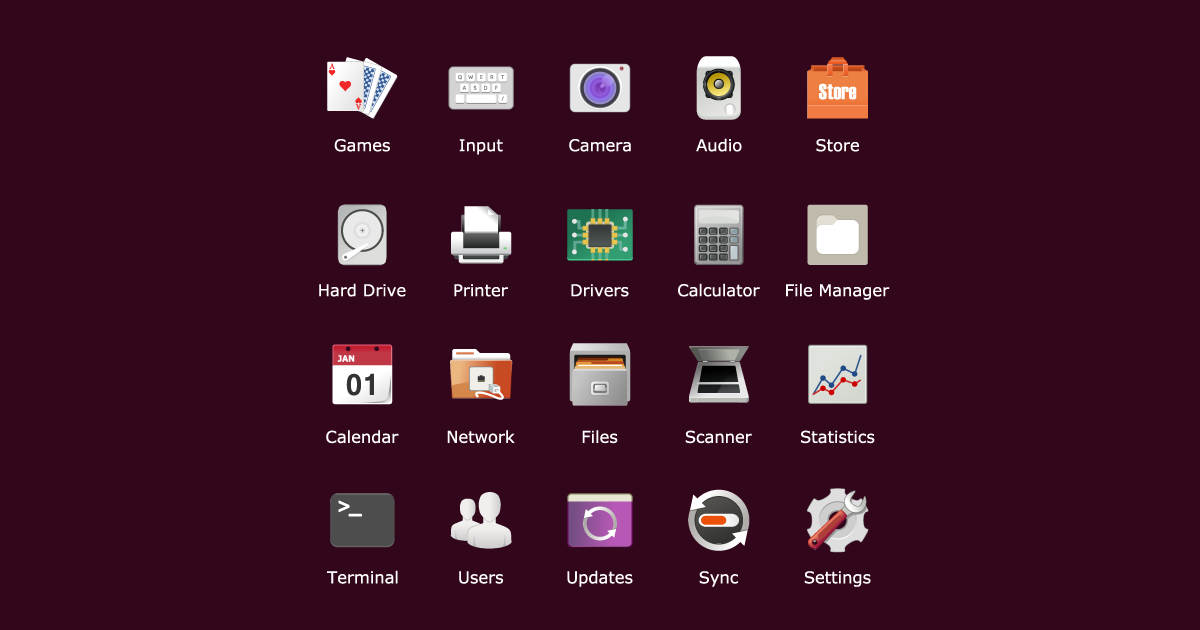Launch File Manager
The height and width of the screenshot is (630, 1200).
click(837, 235)
